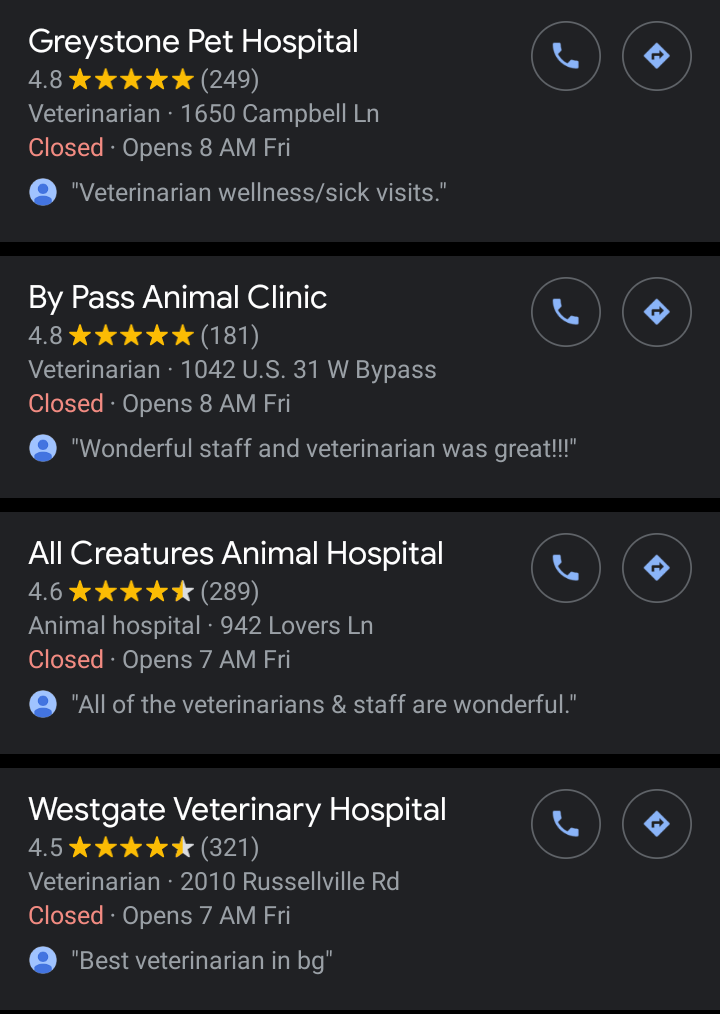Screen dimensions: 720x1014
Task: Open the By Pass Animal Clinic listing
Action: click(x=178, y=298)
